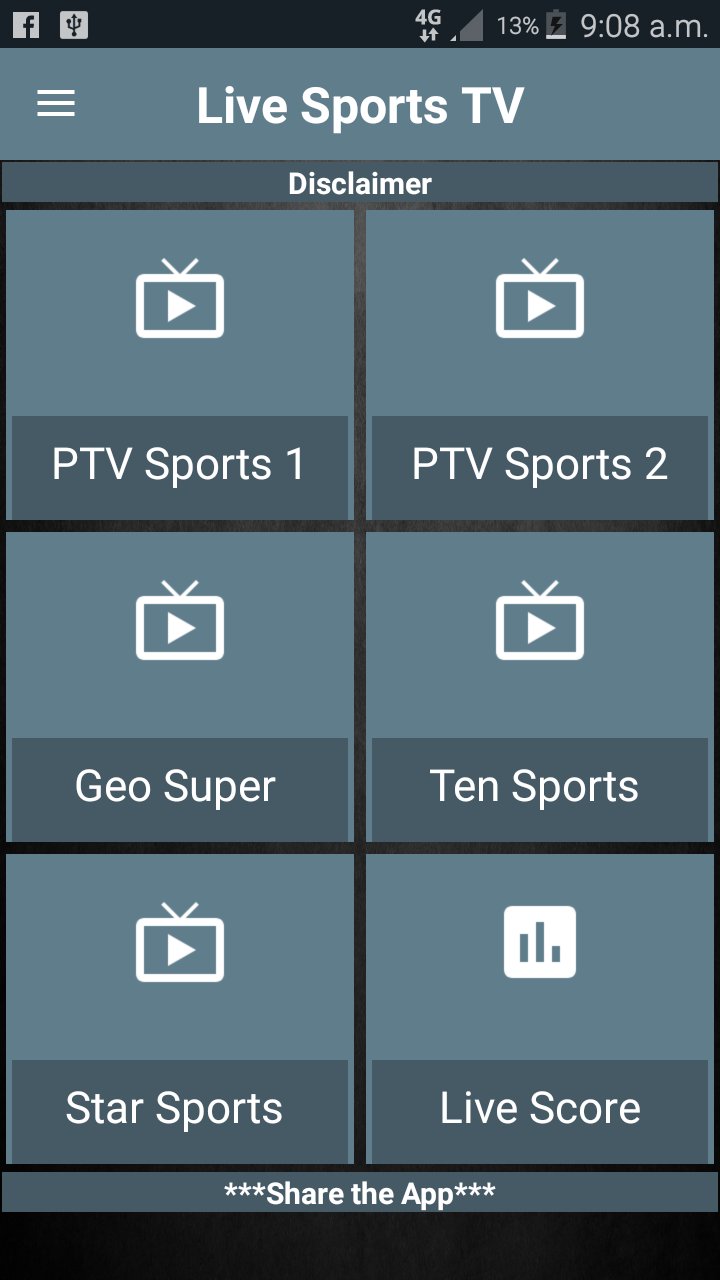Start the Star Sports channel tile
The width and height of the screenshot is (720, 1280).
[x=179, y=1008]
